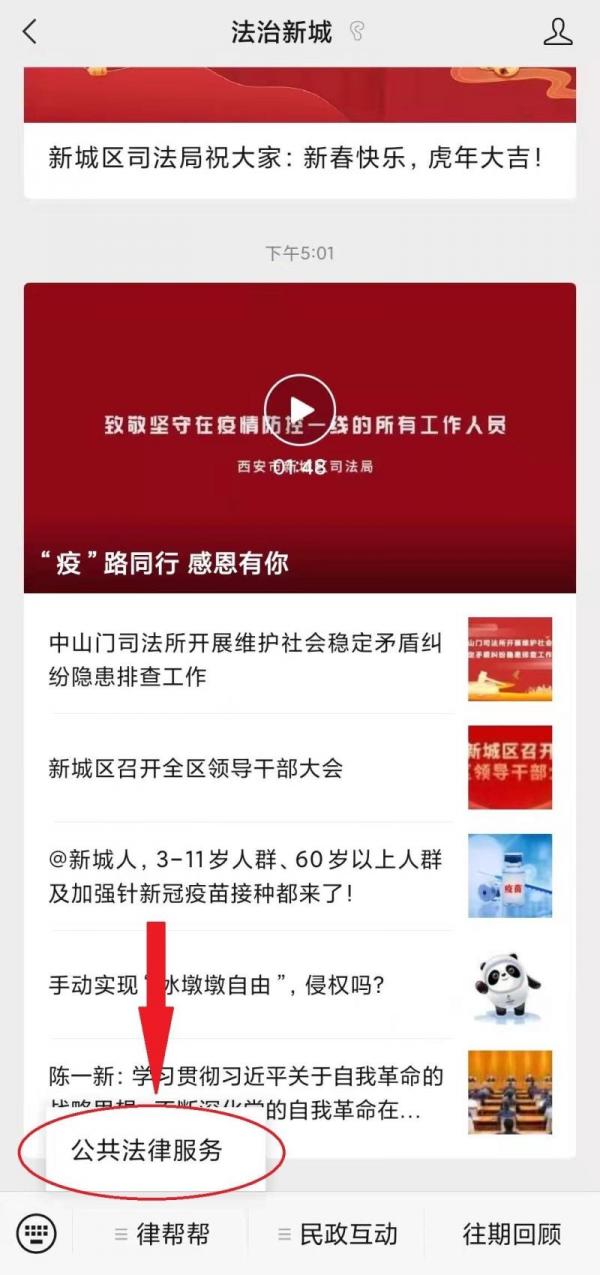The width and height of the screenshot is (600, 1275).
Task: Select 公共法律服务 from the popup menu
Action: (147, 1150)
